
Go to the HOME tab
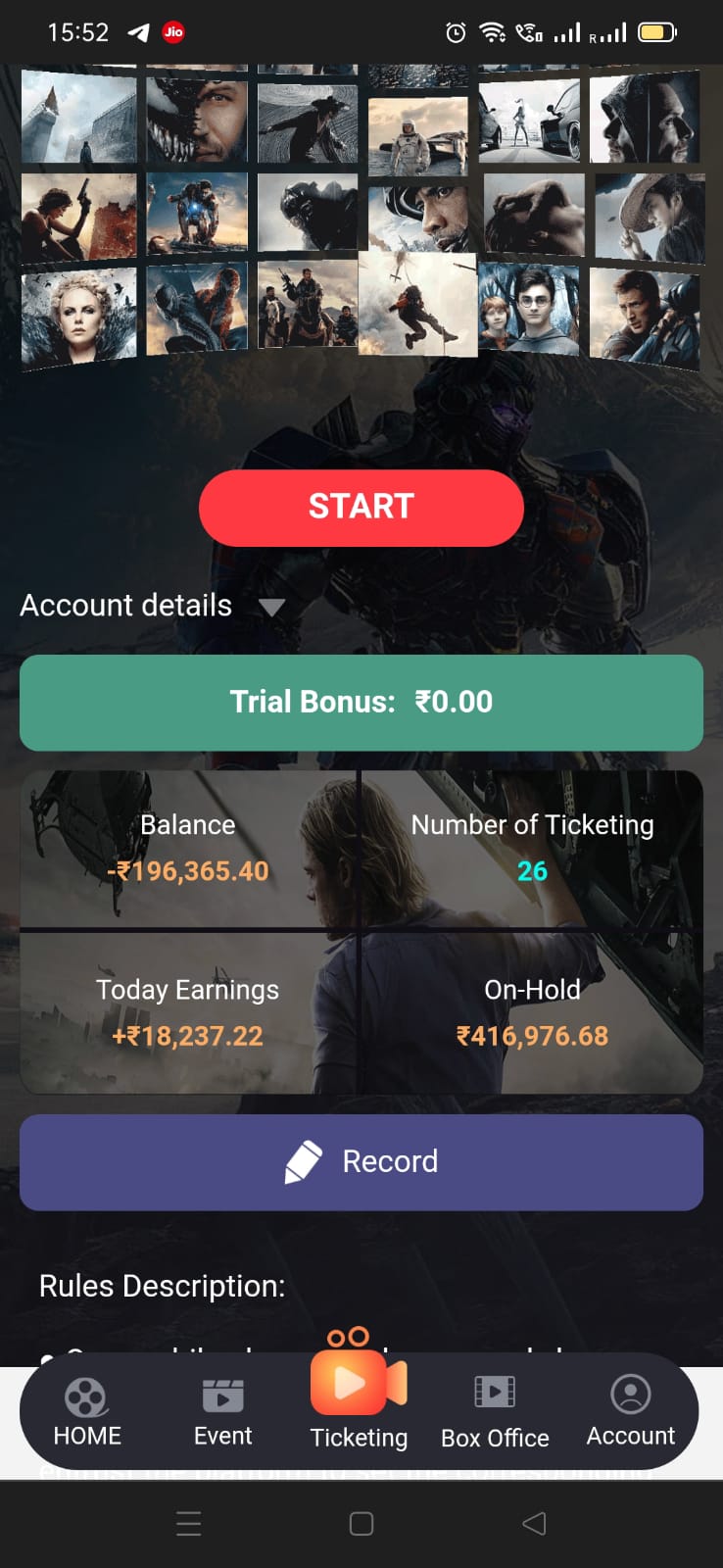coord(87,1411)
